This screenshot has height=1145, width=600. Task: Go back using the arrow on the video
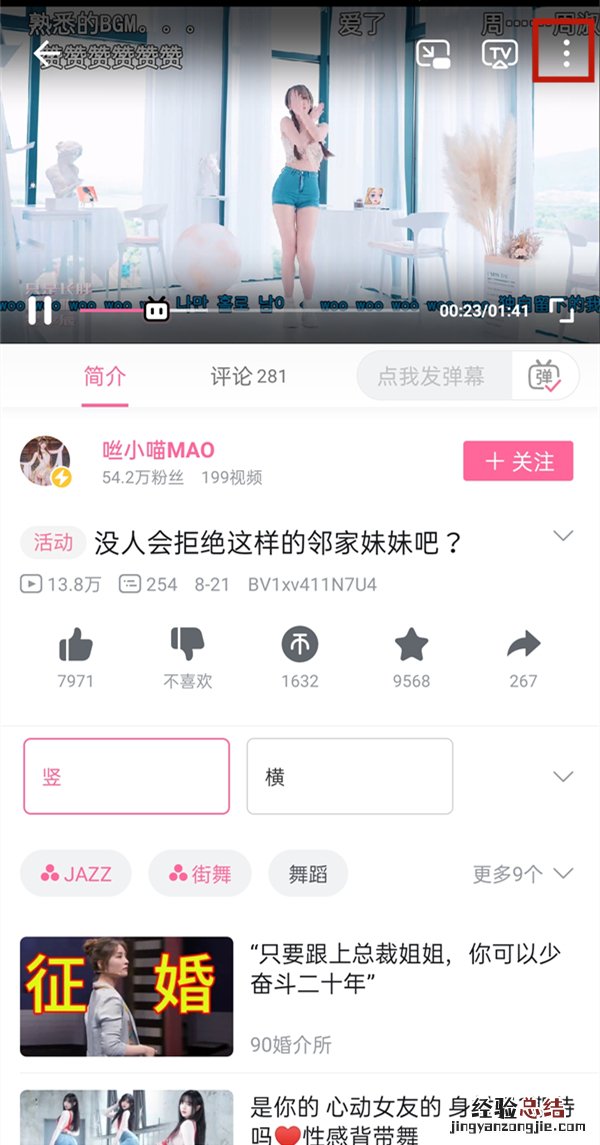pos(47,53)
